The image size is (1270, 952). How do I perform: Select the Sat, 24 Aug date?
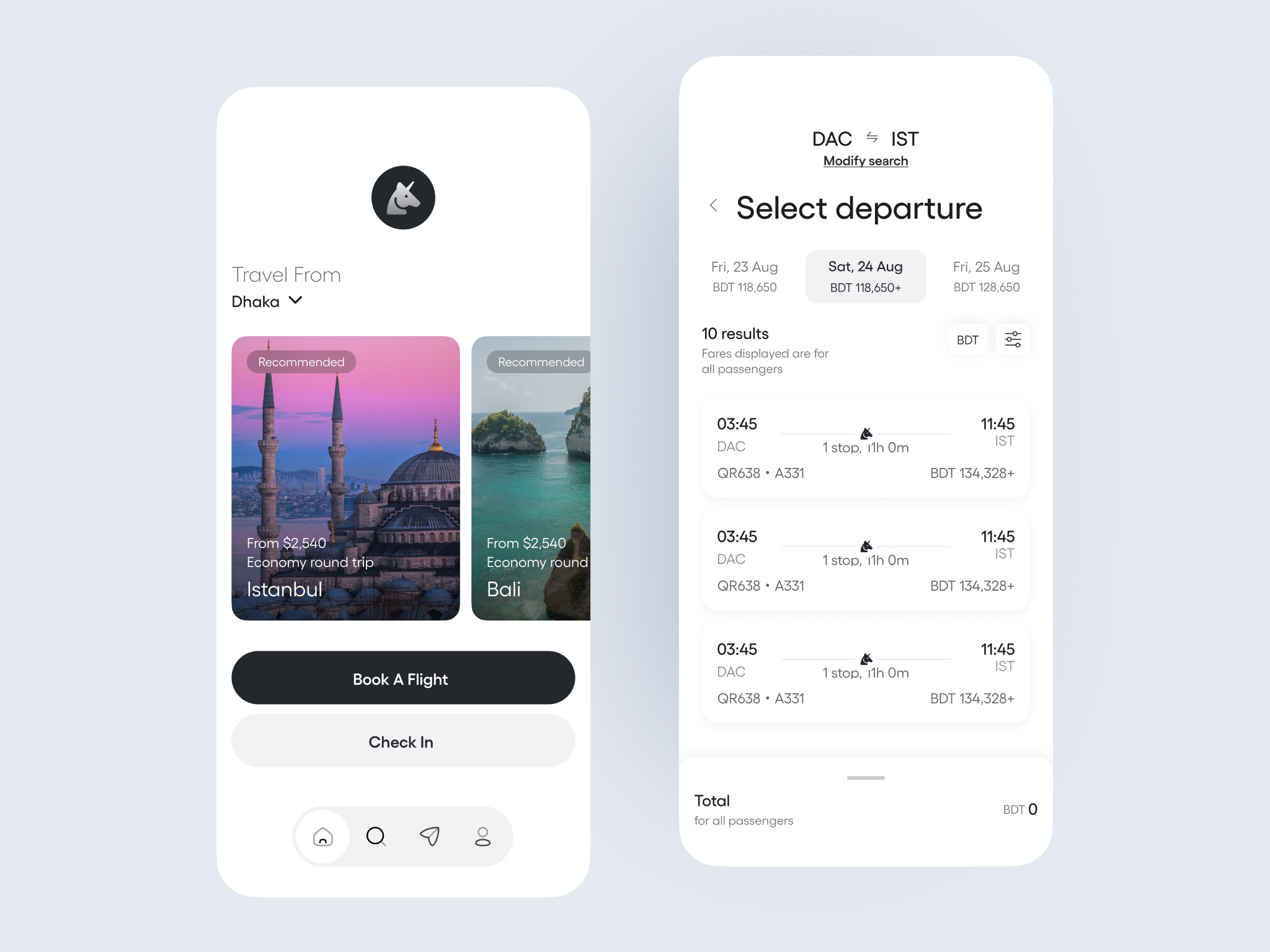click(865, 276)
